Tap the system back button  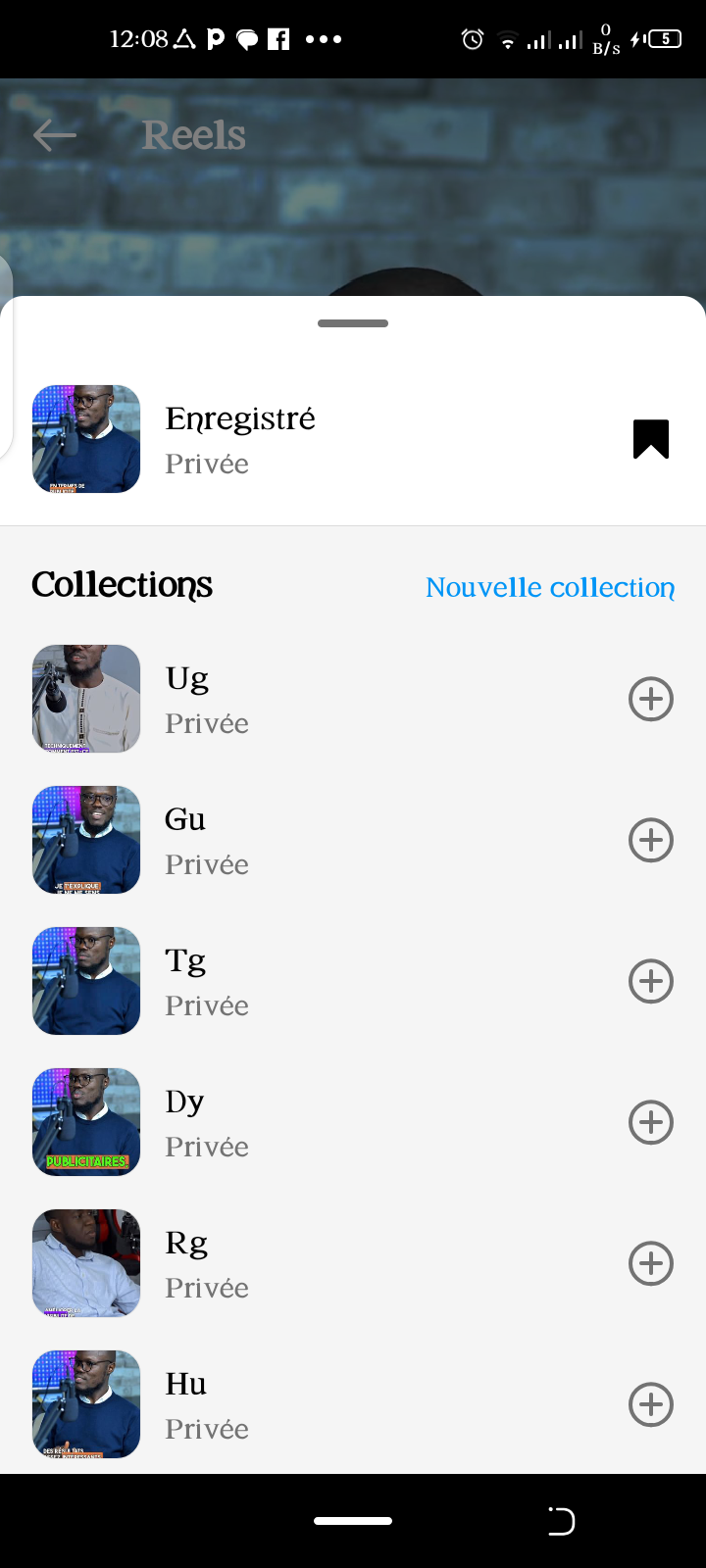[x=561, y=1521]
